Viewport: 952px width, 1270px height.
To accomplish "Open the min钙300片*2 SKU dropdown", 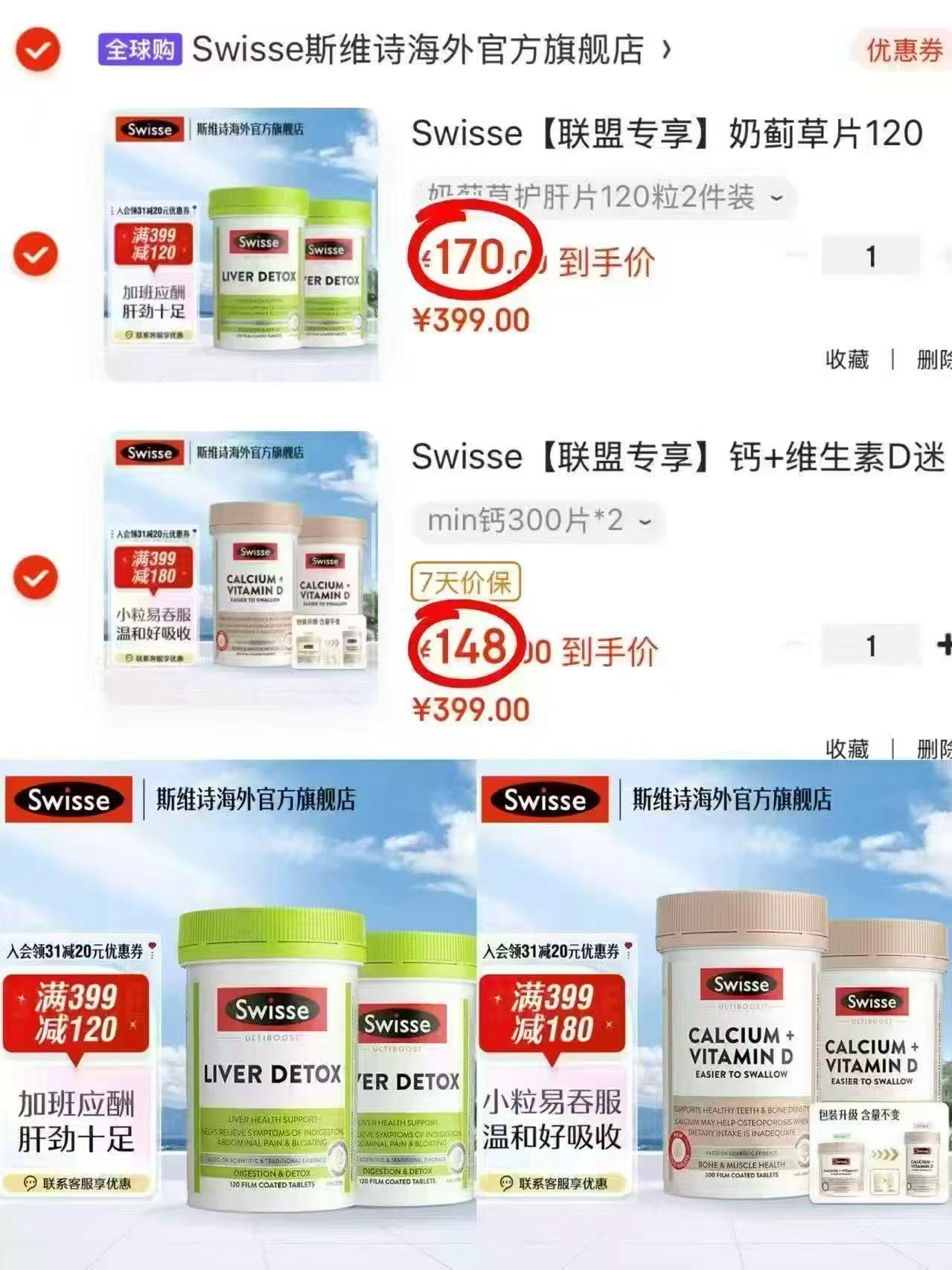I will pyautogui.click(x=536, y=523).
